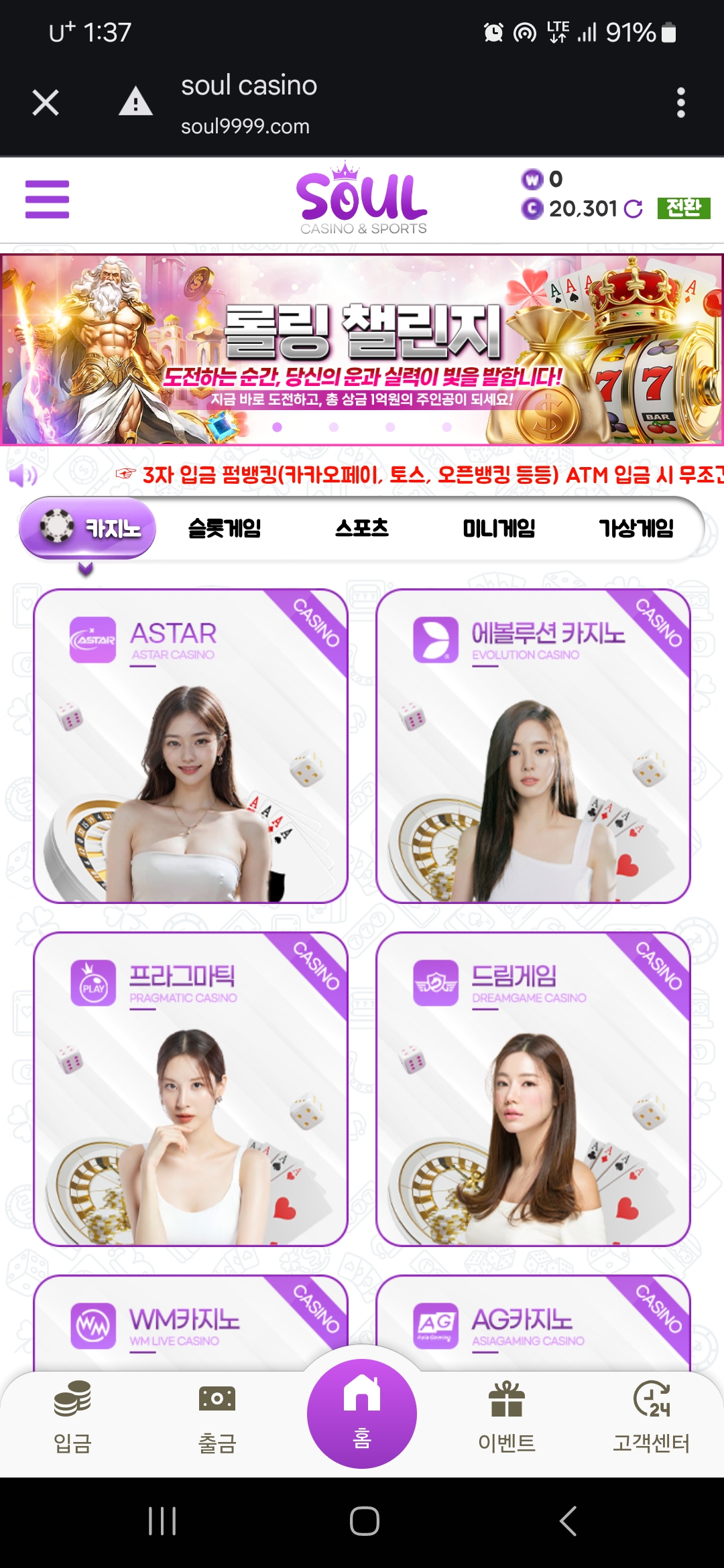The width and height of the screenshot is (724, 1568).
Task: Open the 프라그마틱 casino card
Action: pos(190,1089)
